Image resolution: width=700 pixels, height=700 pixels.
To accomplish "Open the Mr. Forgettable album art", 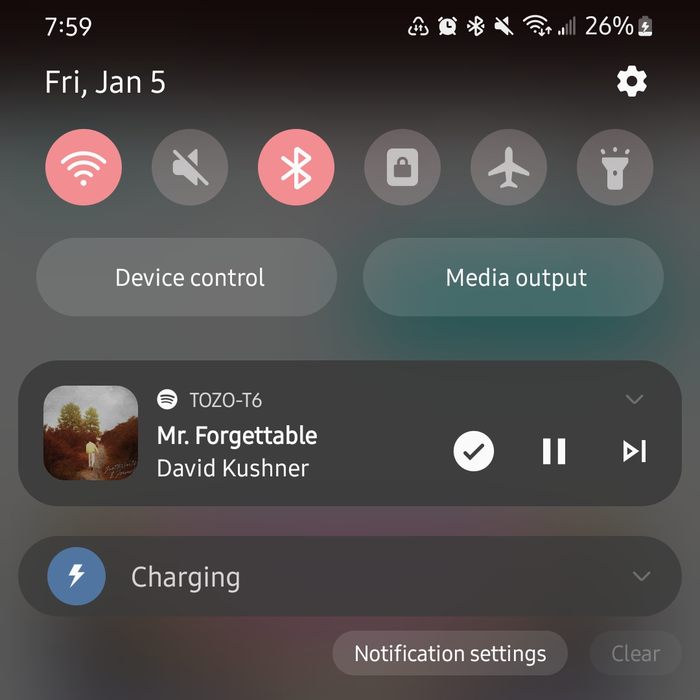I will pos(91,433).
